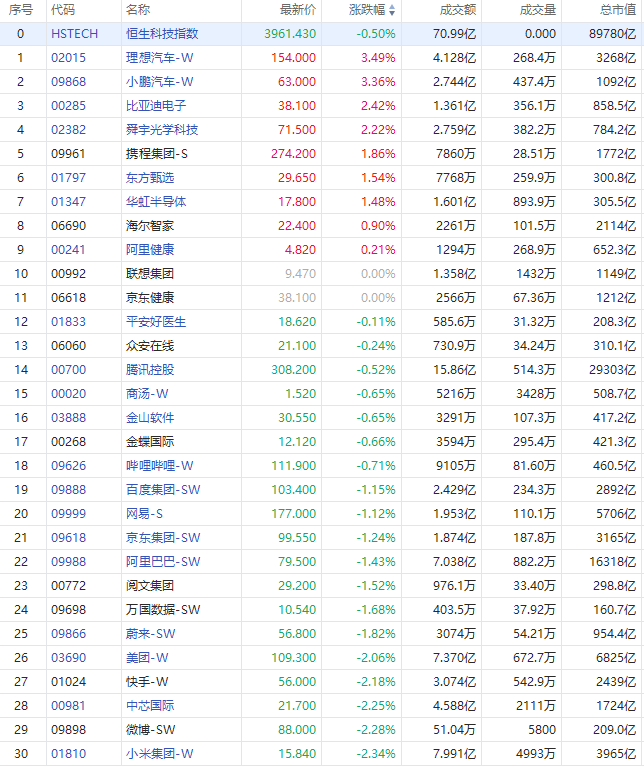Select the 哔哩哔哩-W row
Viewport: 644px width, 767px height.
click(160, 465)
